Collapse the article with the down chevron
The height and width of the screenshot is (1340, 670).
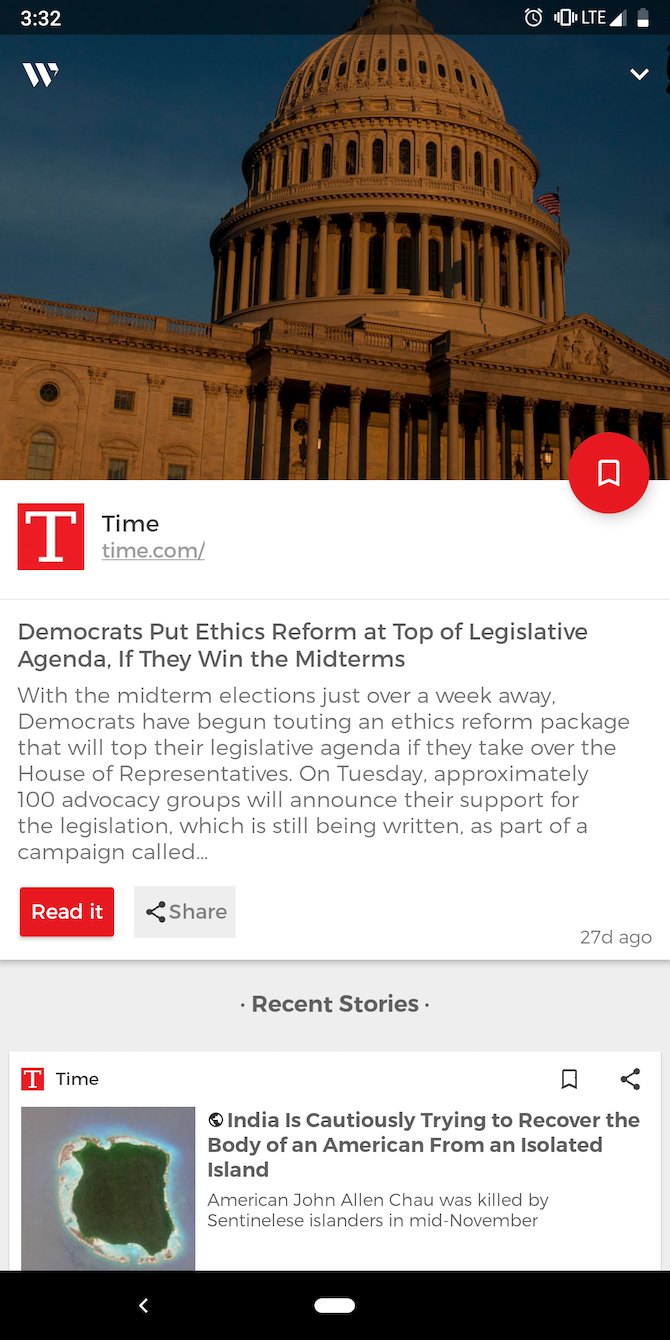639,74
